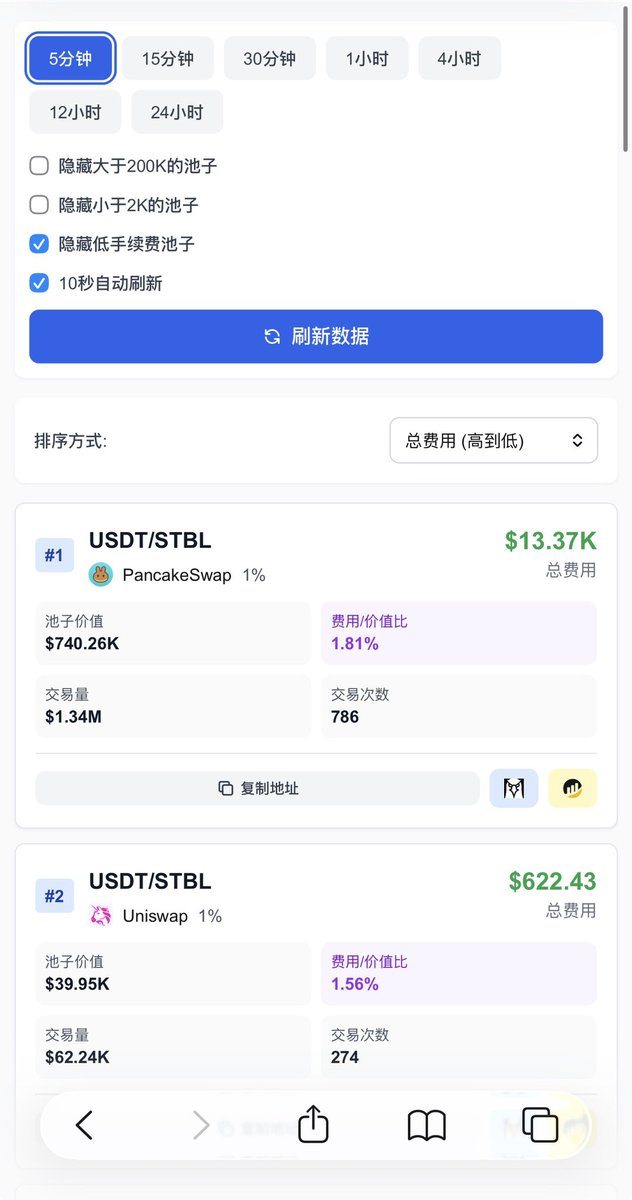Share this page from browser toolbar
The image size is (632, 1200).
tap(313, 1126)
